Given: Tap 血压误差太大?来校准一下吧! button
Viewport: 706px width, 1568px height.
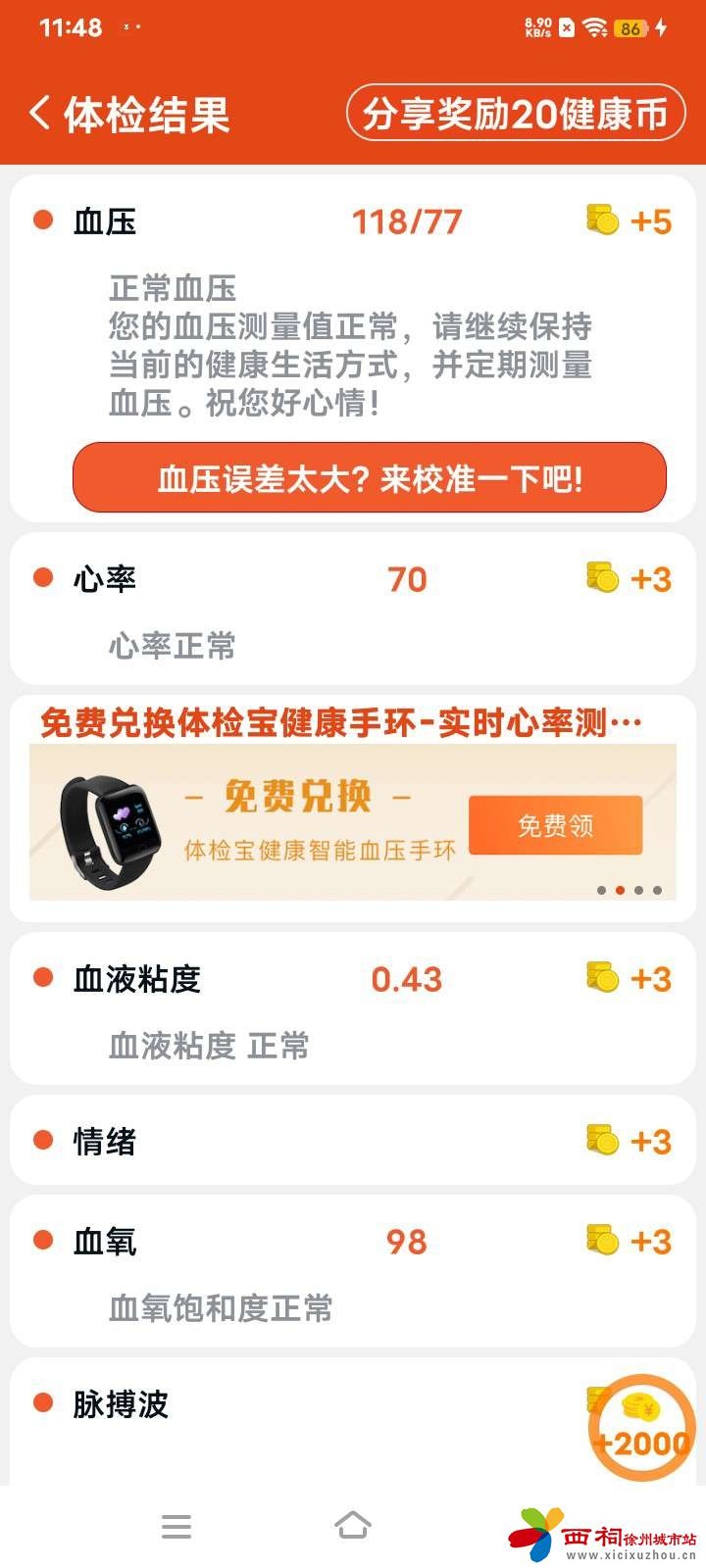Looking at the screenshot, I should [x=370, y=478].
